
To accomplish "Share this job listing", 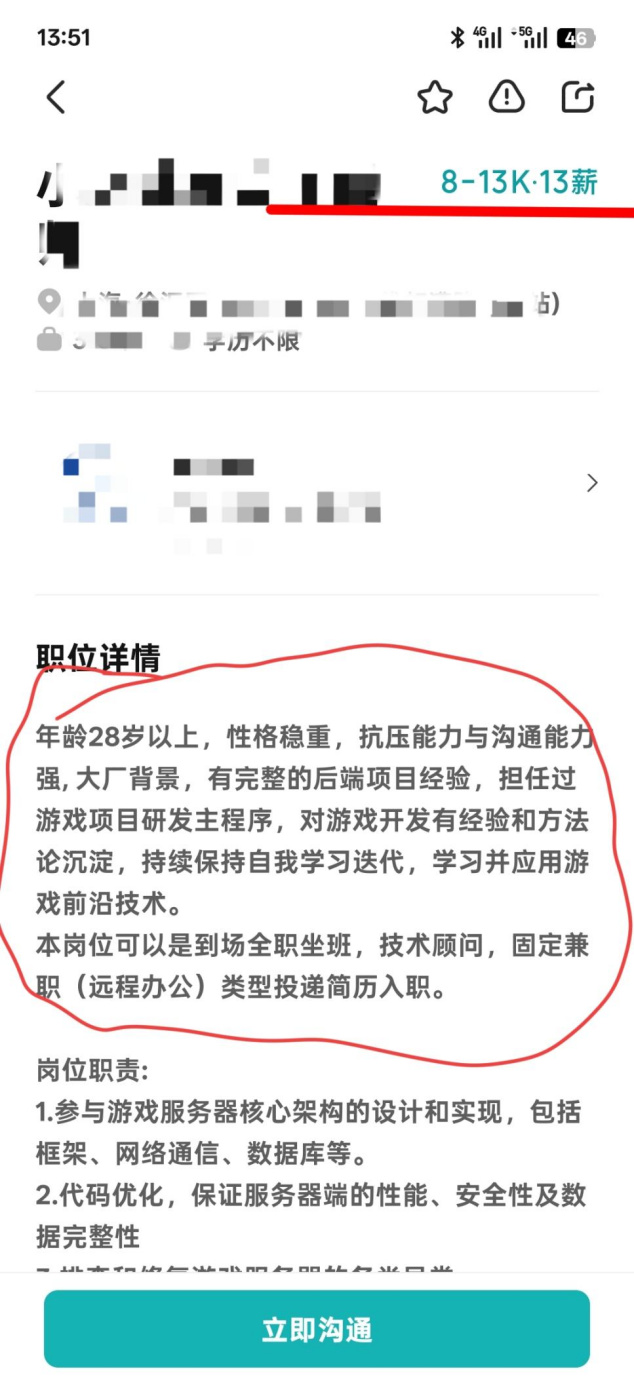I will (x=578, y=97).
